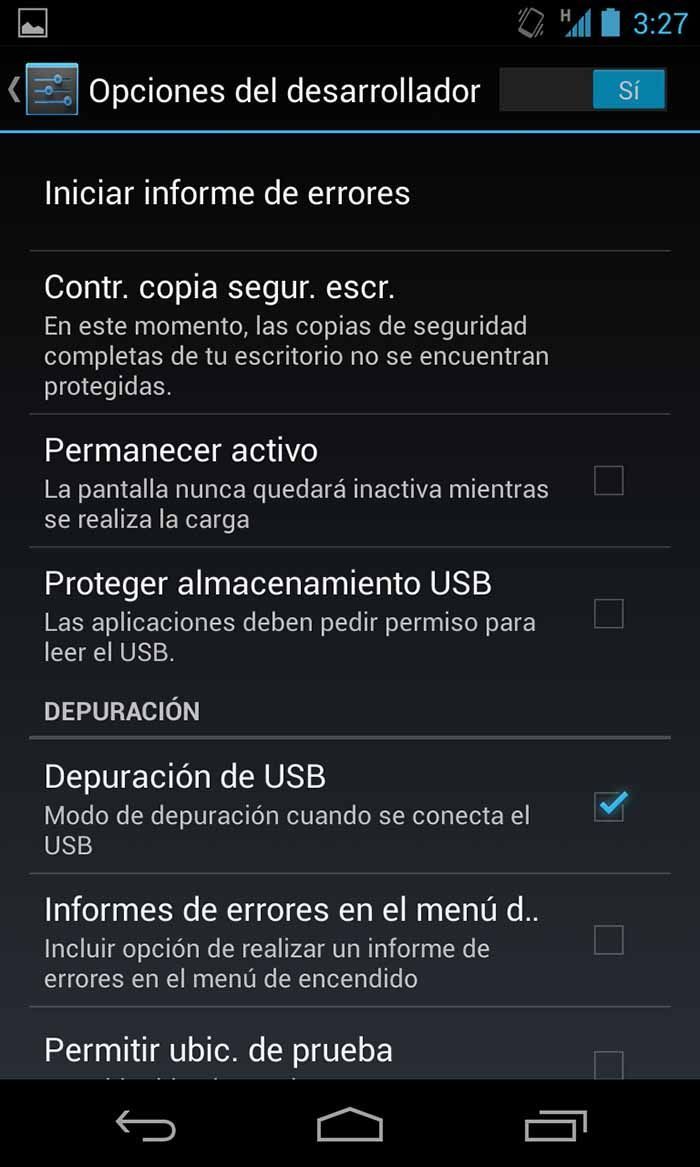Open Contr. copia segur. escr.
This screenshot has width=700, height=1167.
219,288
